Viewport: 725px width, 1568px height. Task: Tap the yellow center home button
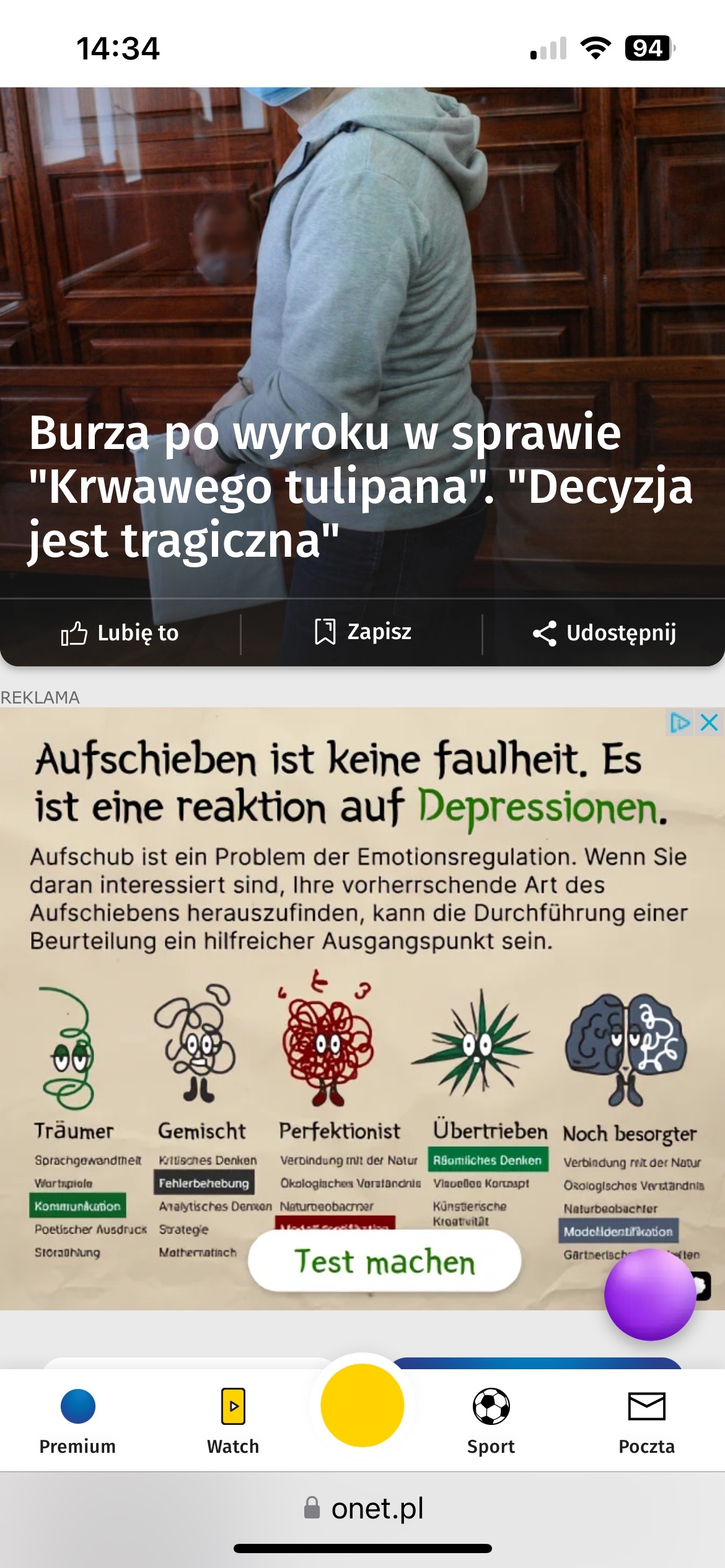(362, 1405)
